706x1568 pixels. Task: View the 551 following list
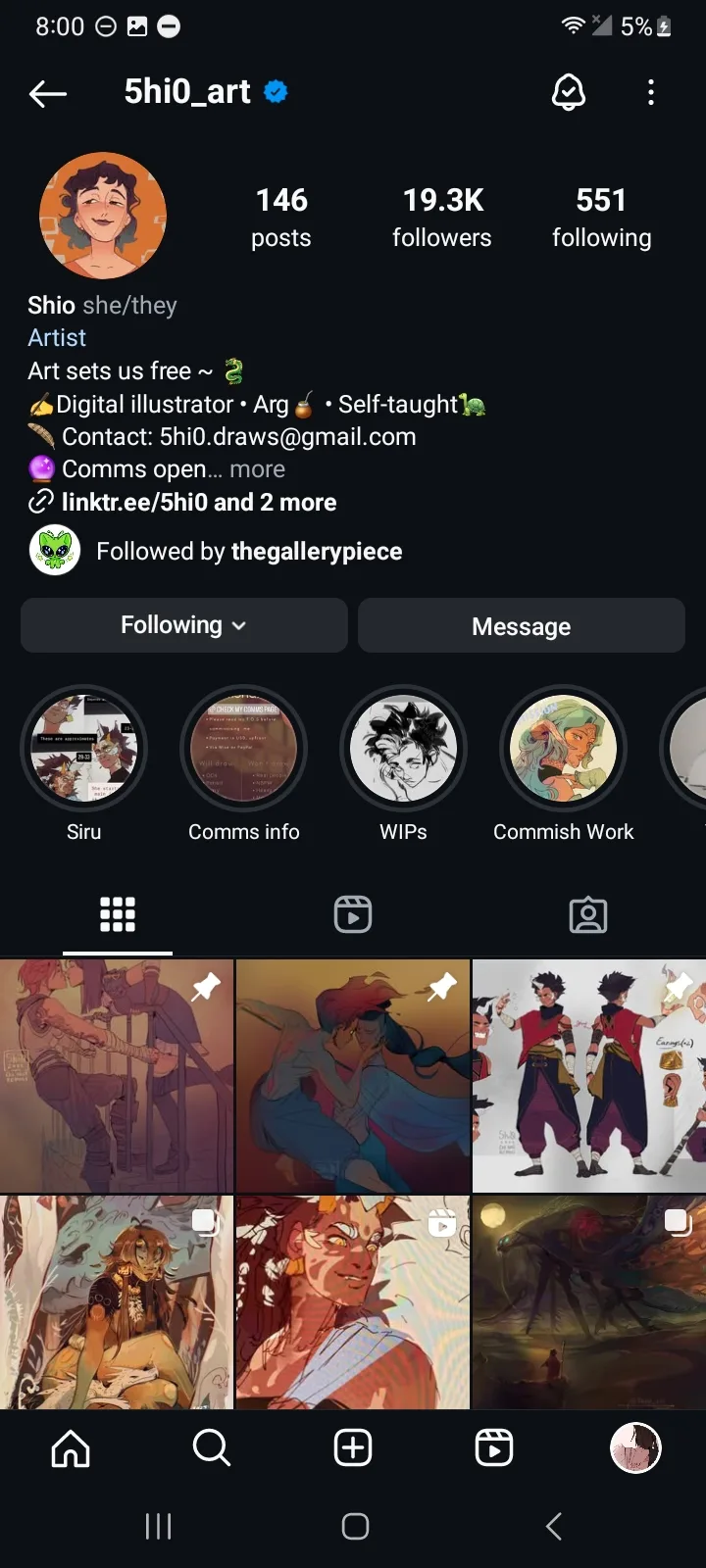click(601, 218)
